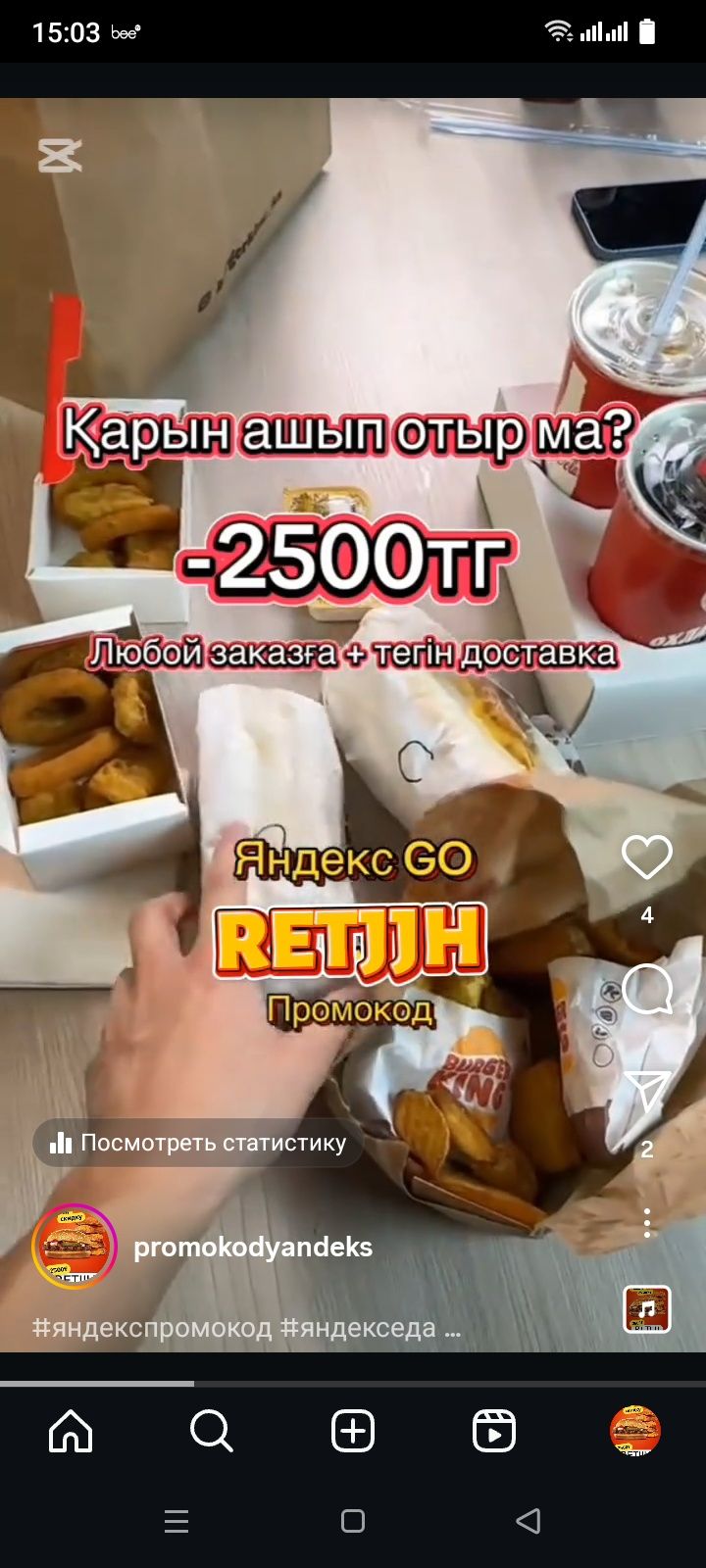The image size is (706, 1568).
Task: Switch to the Reels tab
Action: (x=494, y=1432)
